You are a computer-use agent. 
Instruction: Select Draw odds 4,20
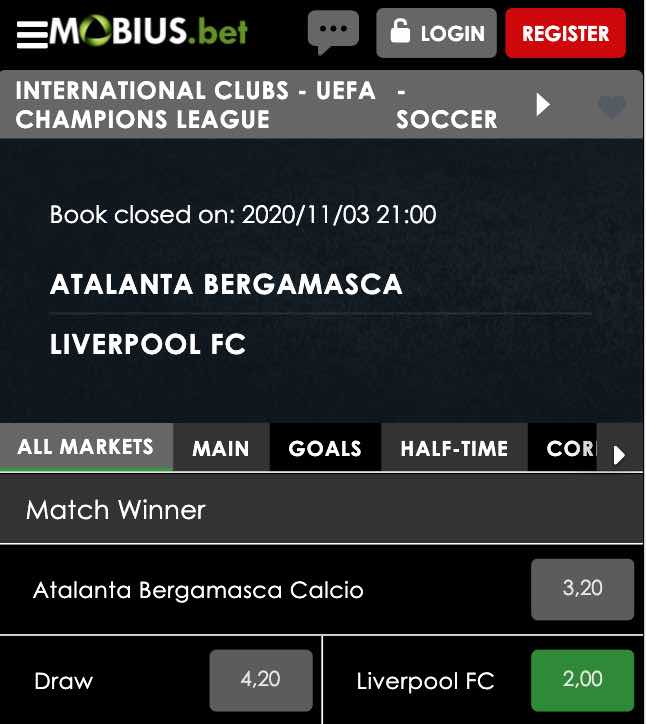tap(261, 680)
